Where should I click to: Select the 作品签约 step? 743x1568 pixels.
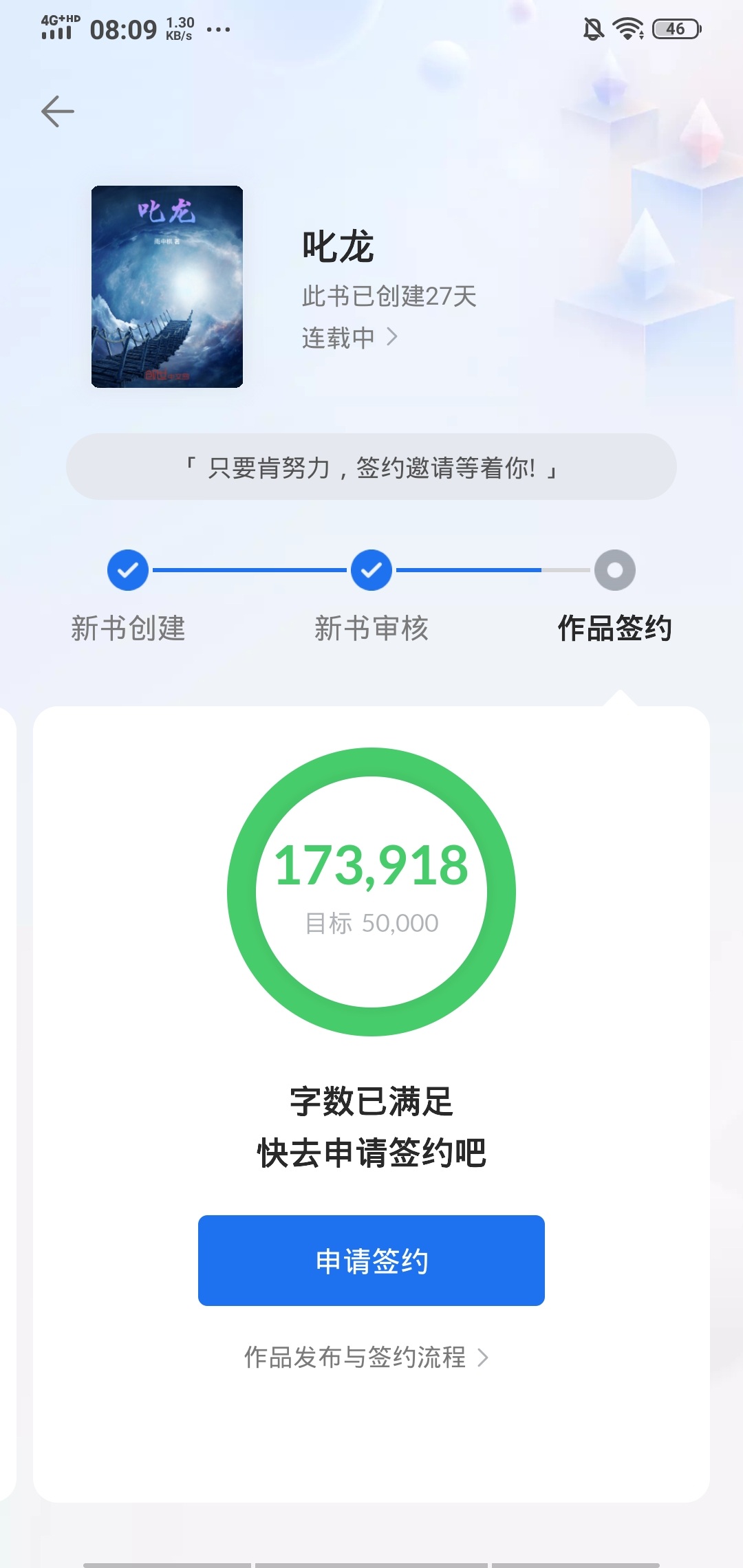614,597
